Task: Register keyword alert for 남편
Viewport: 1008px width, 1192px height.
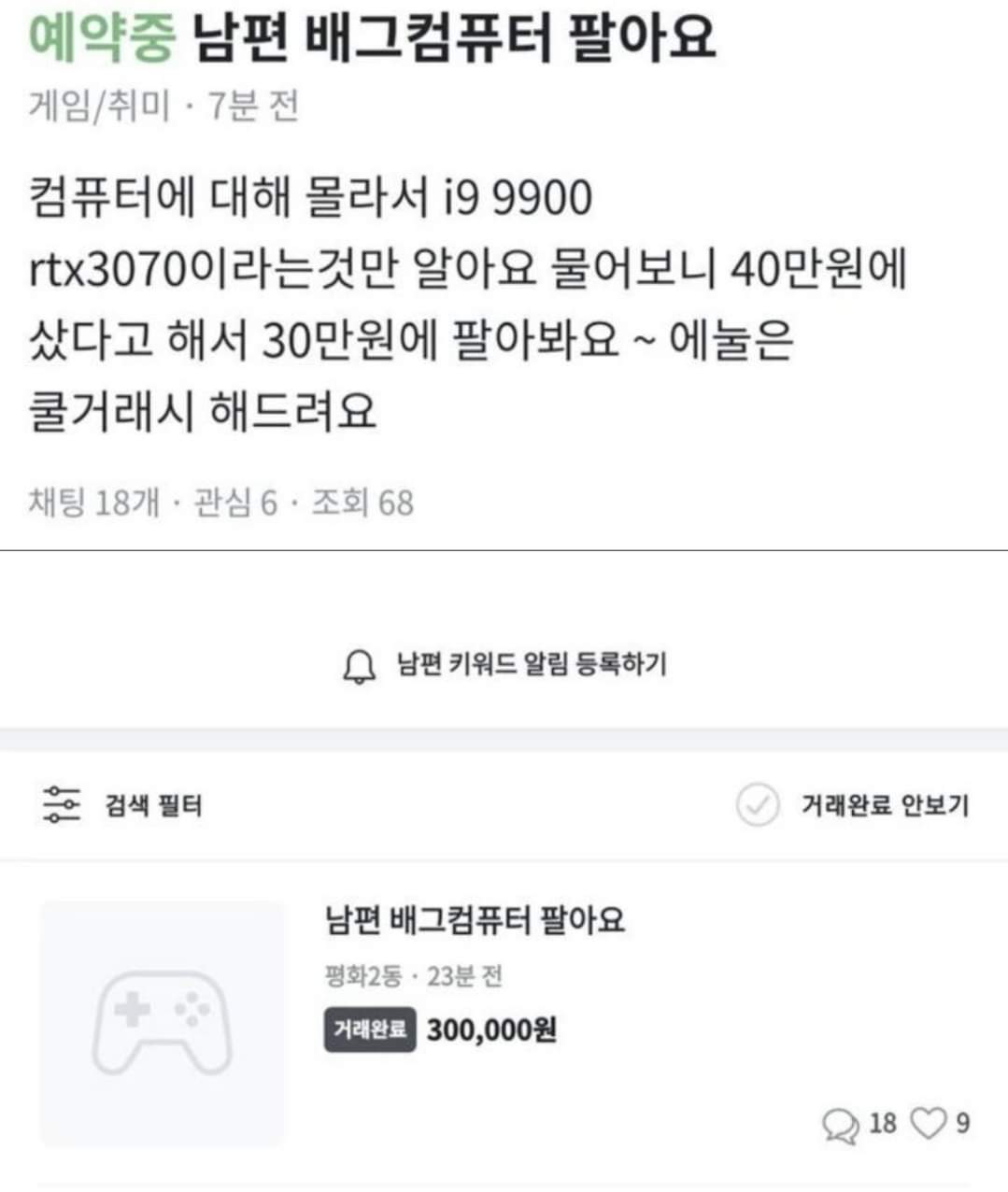Action: pyautogui.click(x=504, y=665)
